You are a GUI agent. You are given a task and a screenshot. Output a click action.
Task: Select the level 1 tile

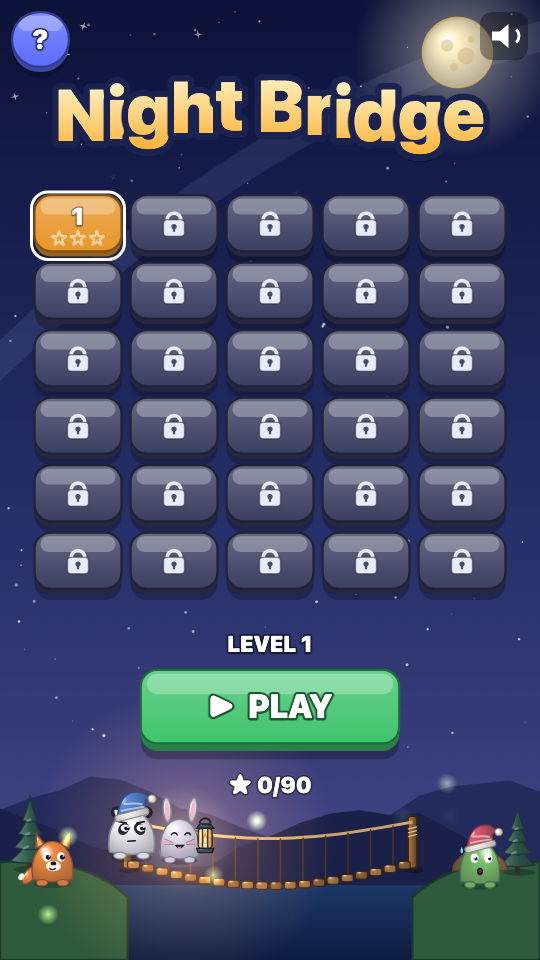(x=78, y=226)
